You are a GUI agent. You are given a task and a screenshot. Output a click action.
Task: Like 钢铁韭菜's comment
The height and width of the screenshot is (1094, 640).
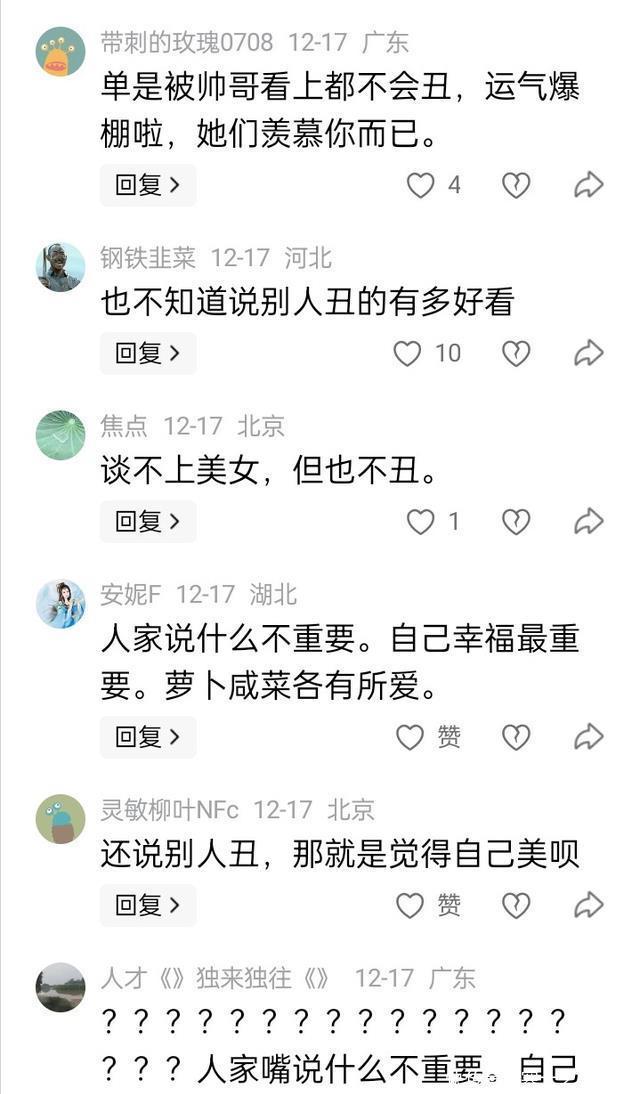[x=407, y=353]
